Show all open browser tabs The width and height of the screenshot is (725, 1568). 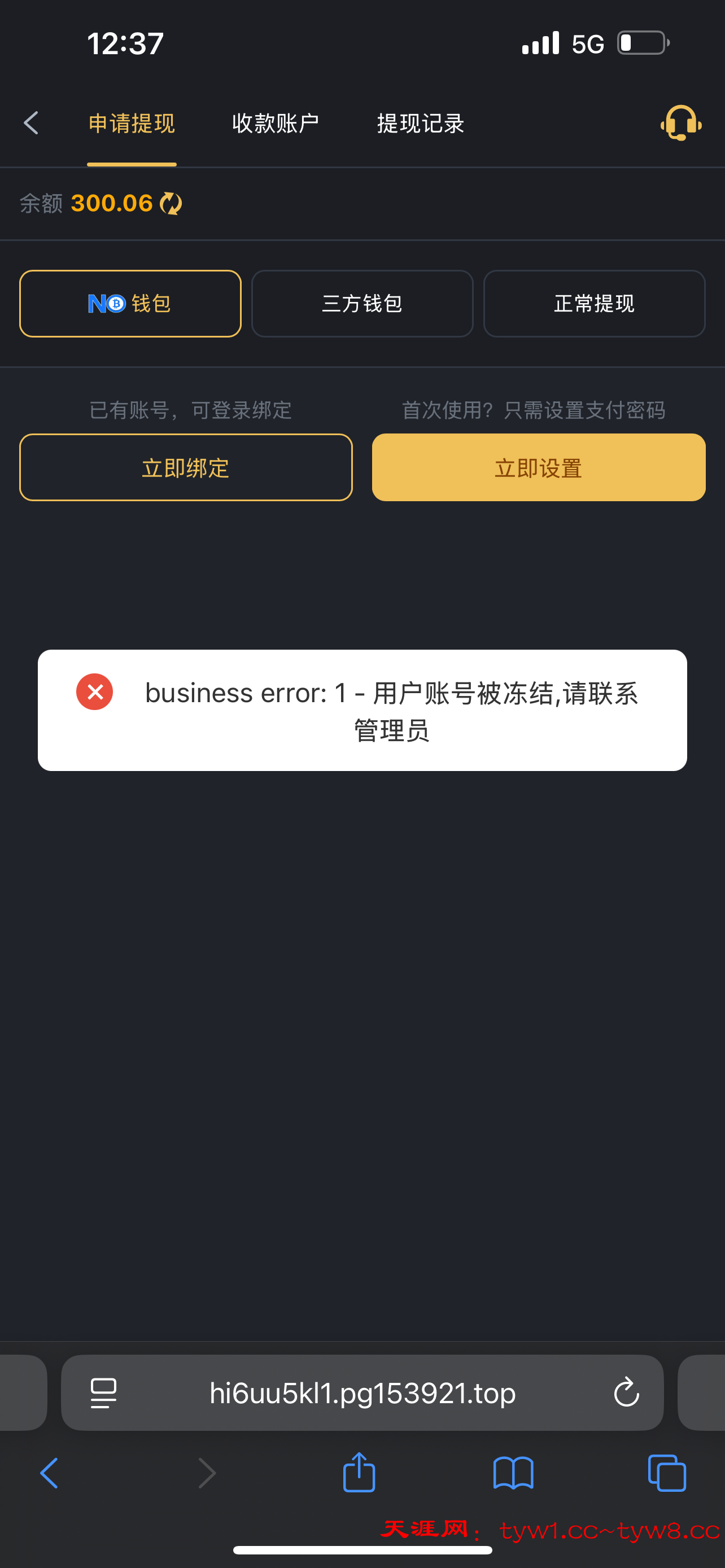(667, 1473)
